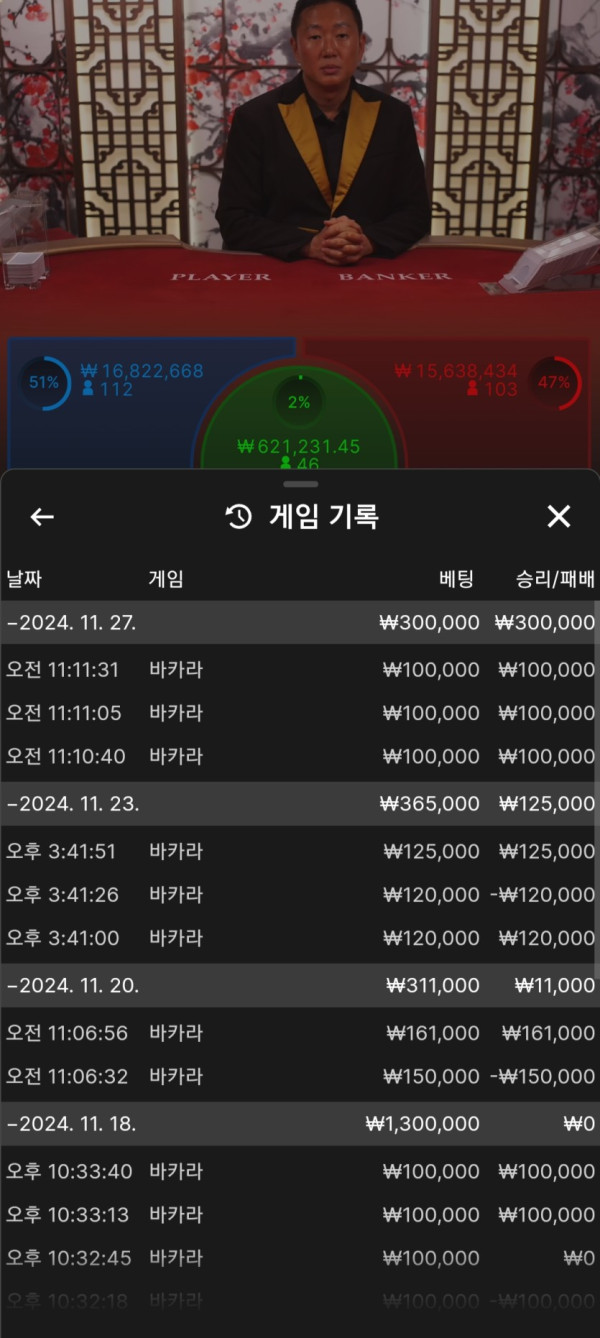Go back with the arrow icon
Viewport: 600px width, 1338px height.
[42, 517]
